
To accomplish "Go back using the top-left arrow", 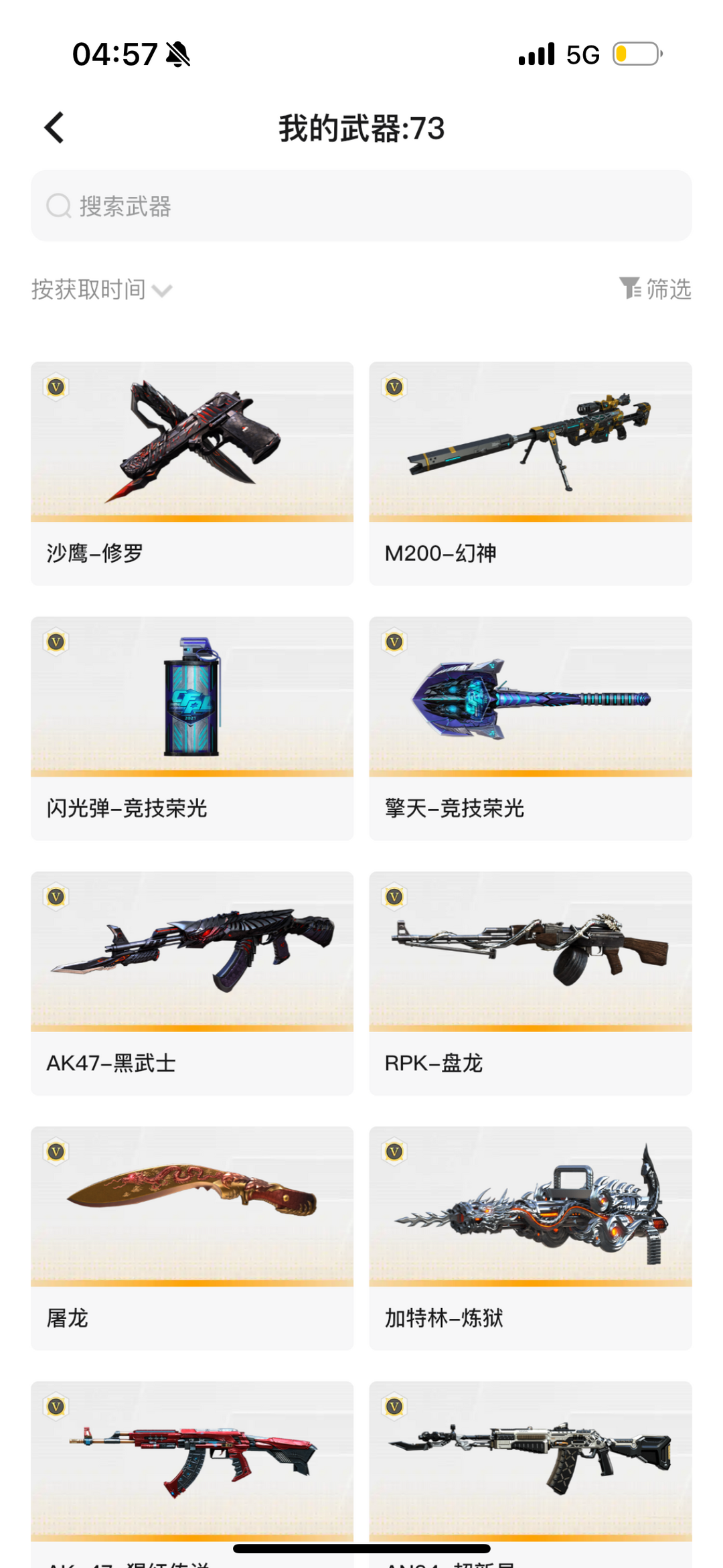I will (54, 127).
